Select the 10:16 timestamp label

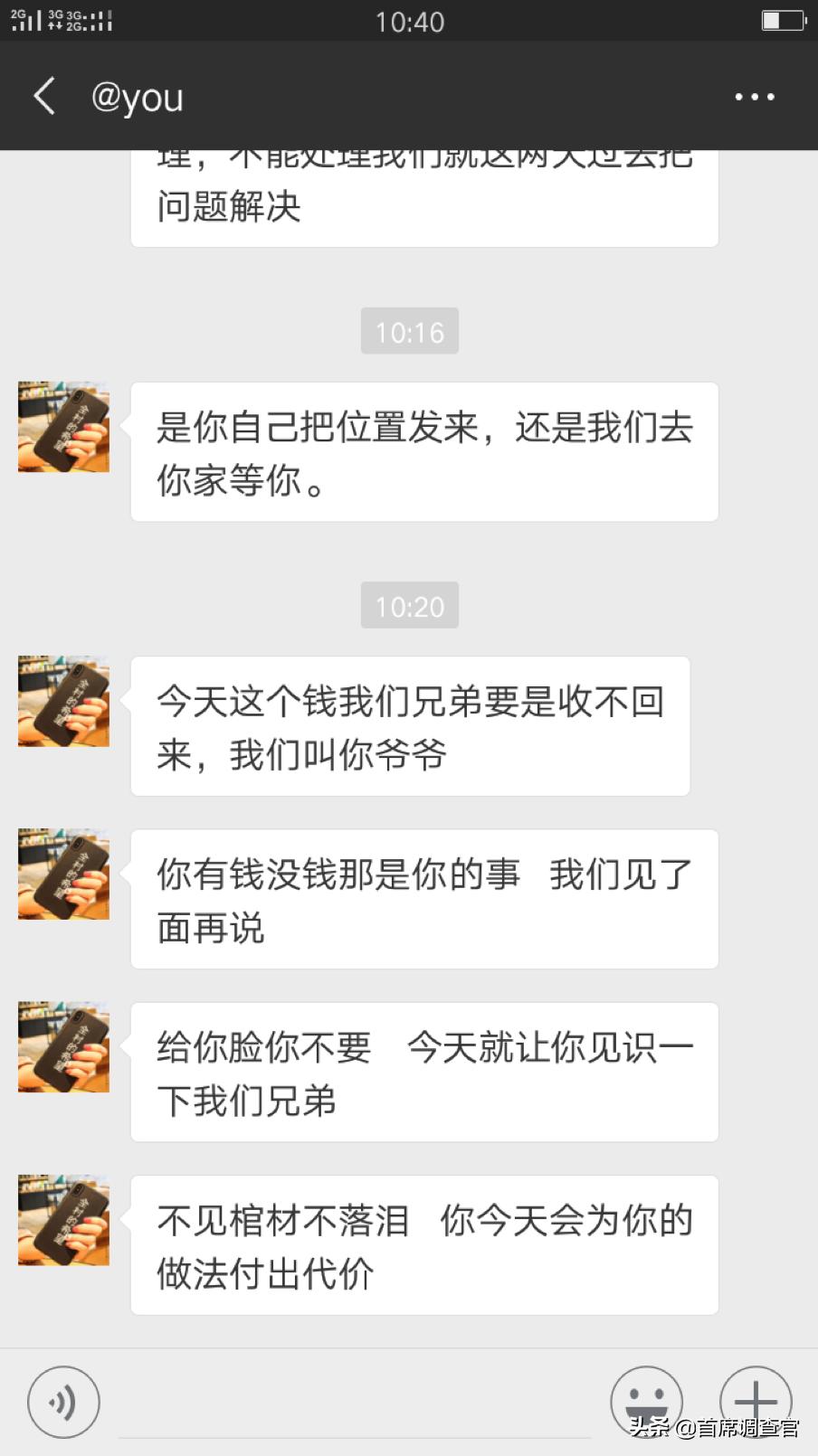click(409, 332)
